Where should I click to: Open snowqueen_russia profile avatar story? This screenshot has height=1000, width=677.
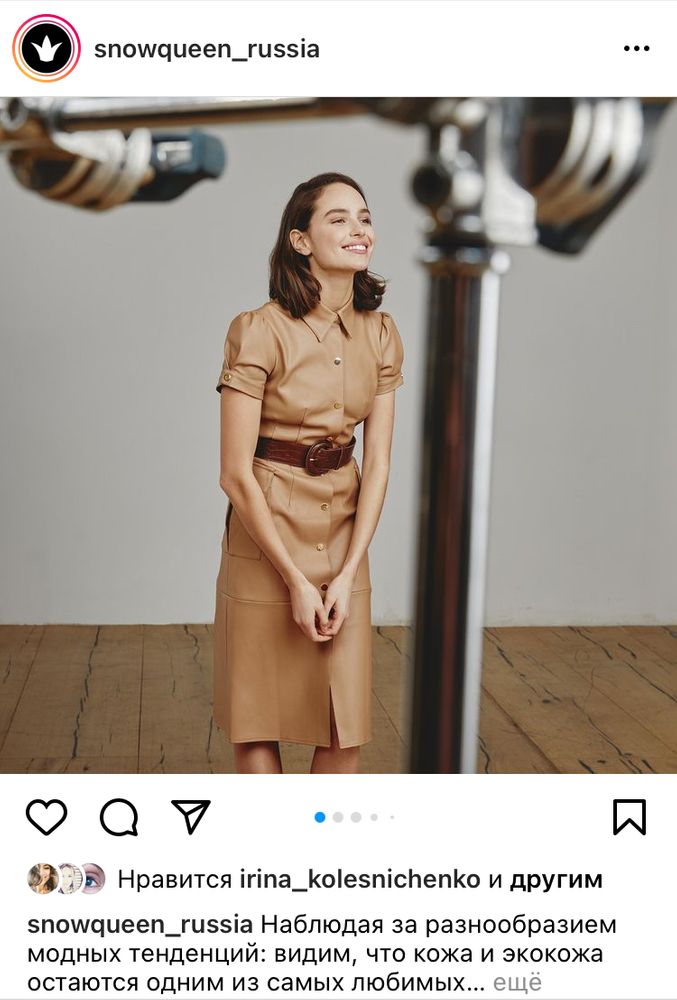(x=46, y=48)
